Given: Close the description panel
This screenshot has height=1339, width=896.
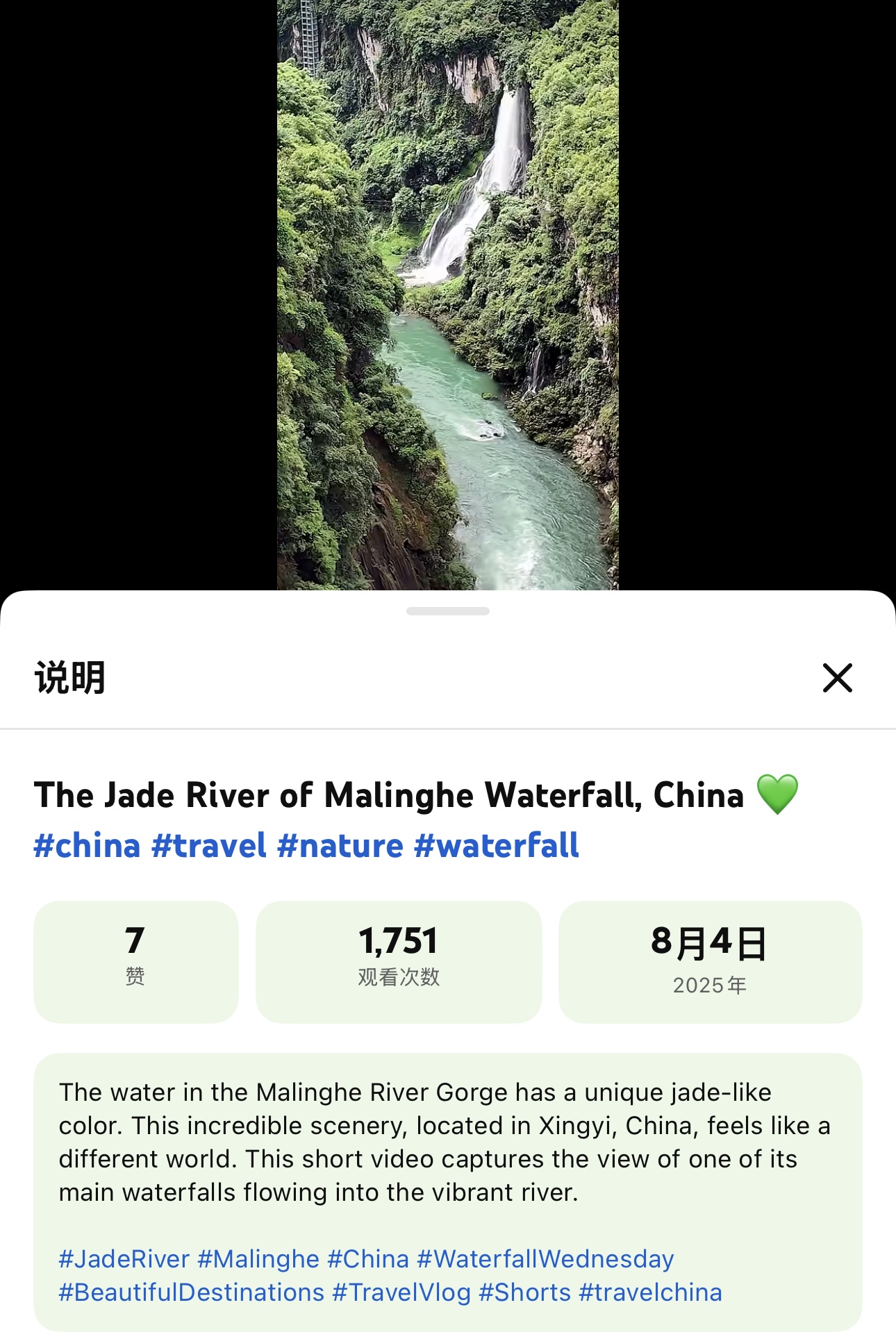Looking at the screenshot, I should tap(837, 678).
